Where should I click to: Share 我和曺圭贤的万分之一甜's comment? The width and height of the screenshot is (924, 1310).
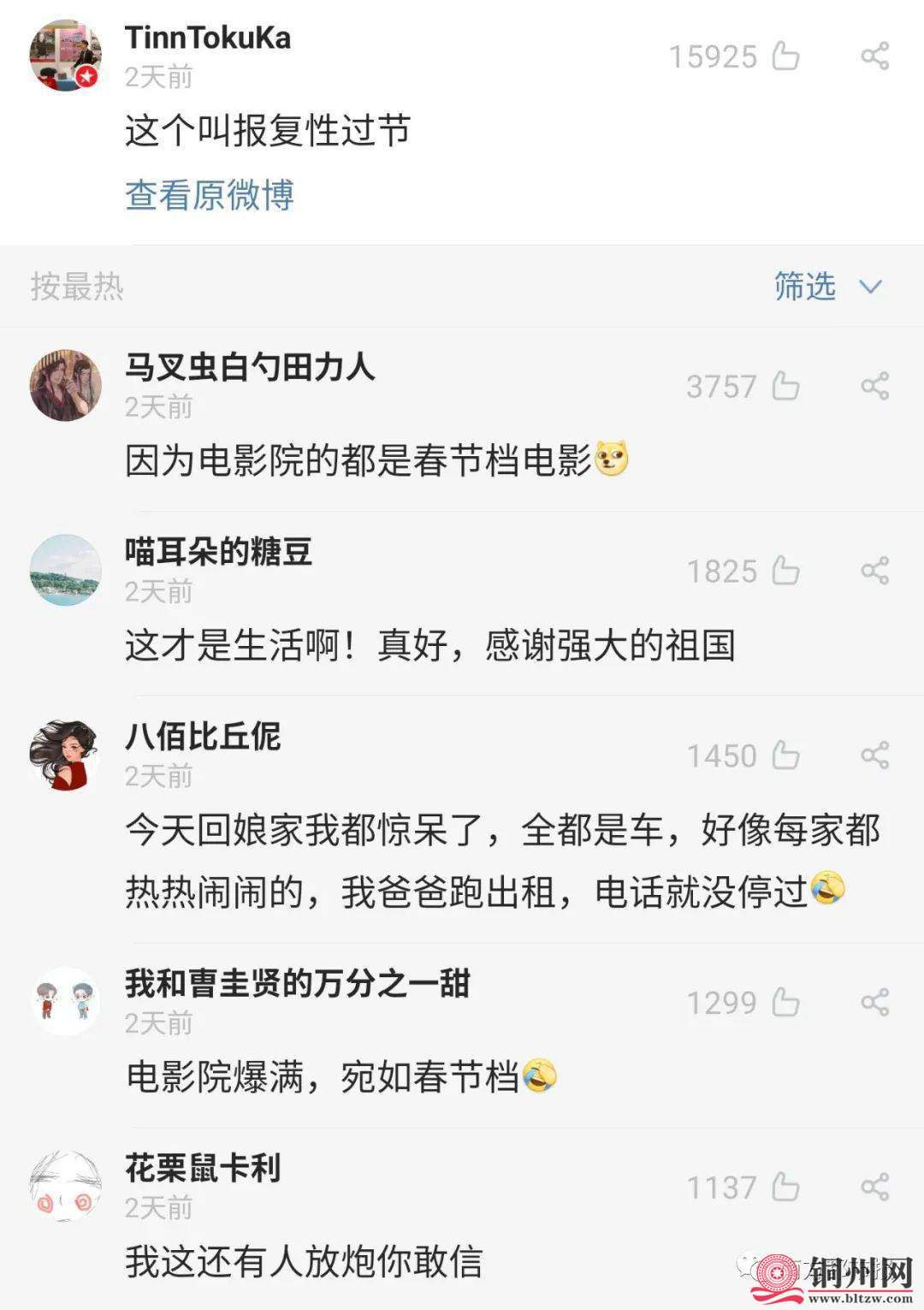click(874, 1002)
